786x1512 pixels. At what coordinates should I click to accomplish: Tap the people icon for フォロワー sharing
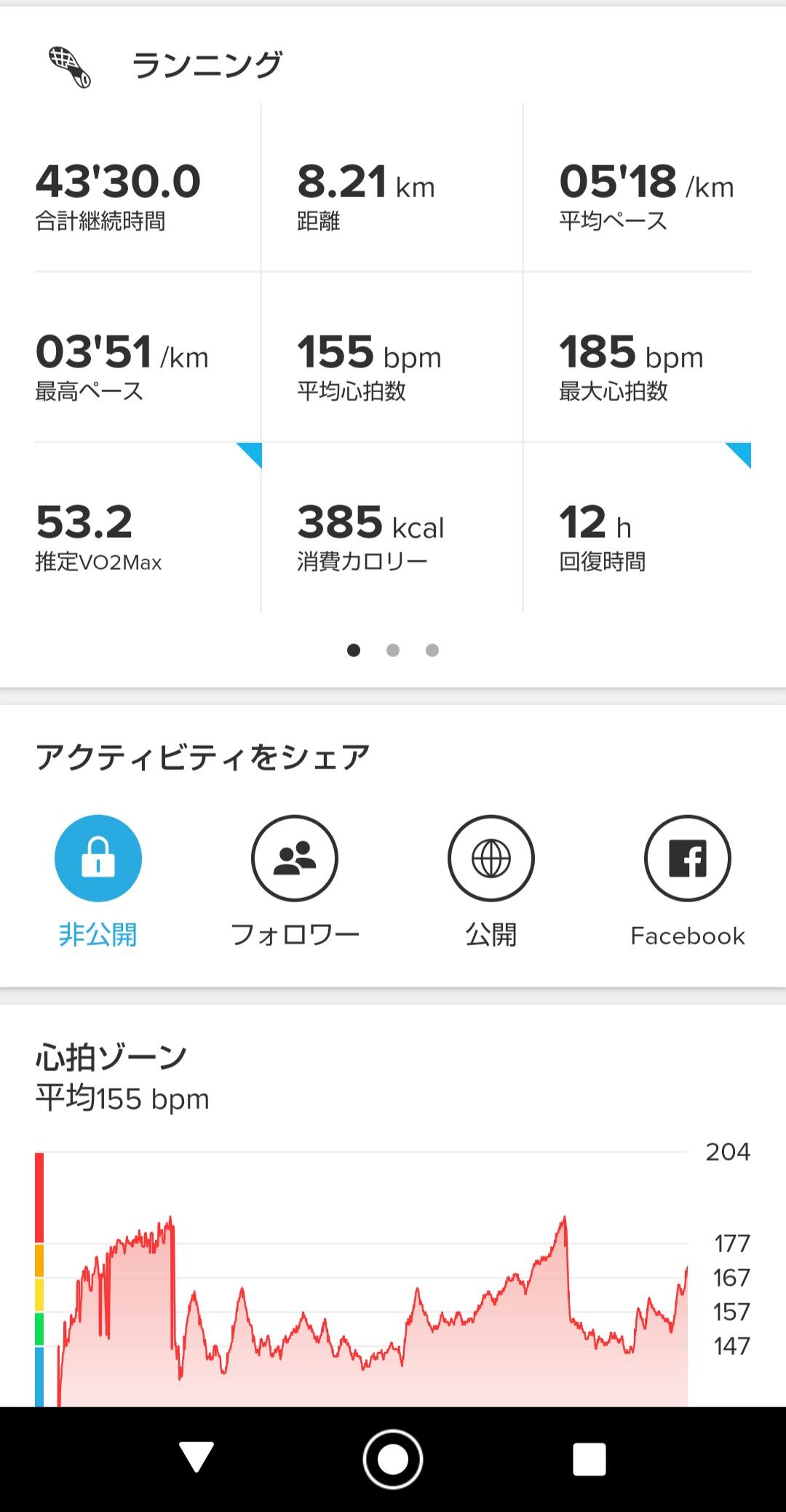[x=294, y=857]
